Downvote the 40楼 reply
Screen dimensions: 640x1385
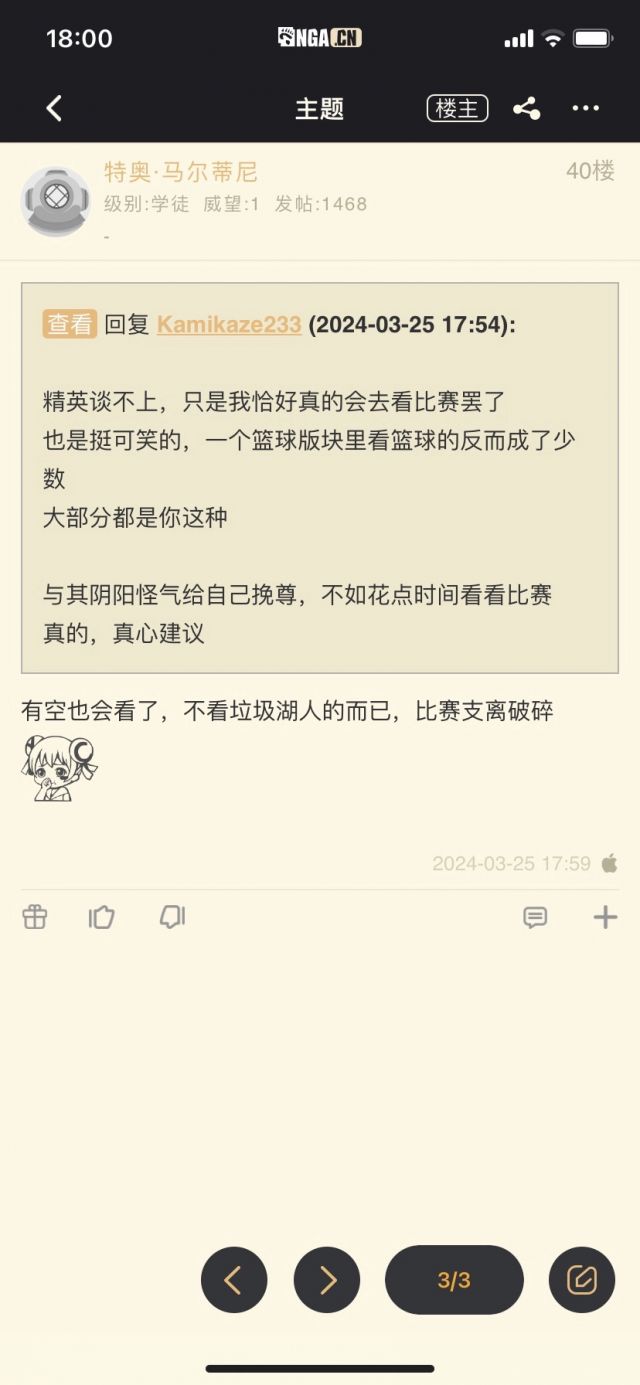coord(172,917)
